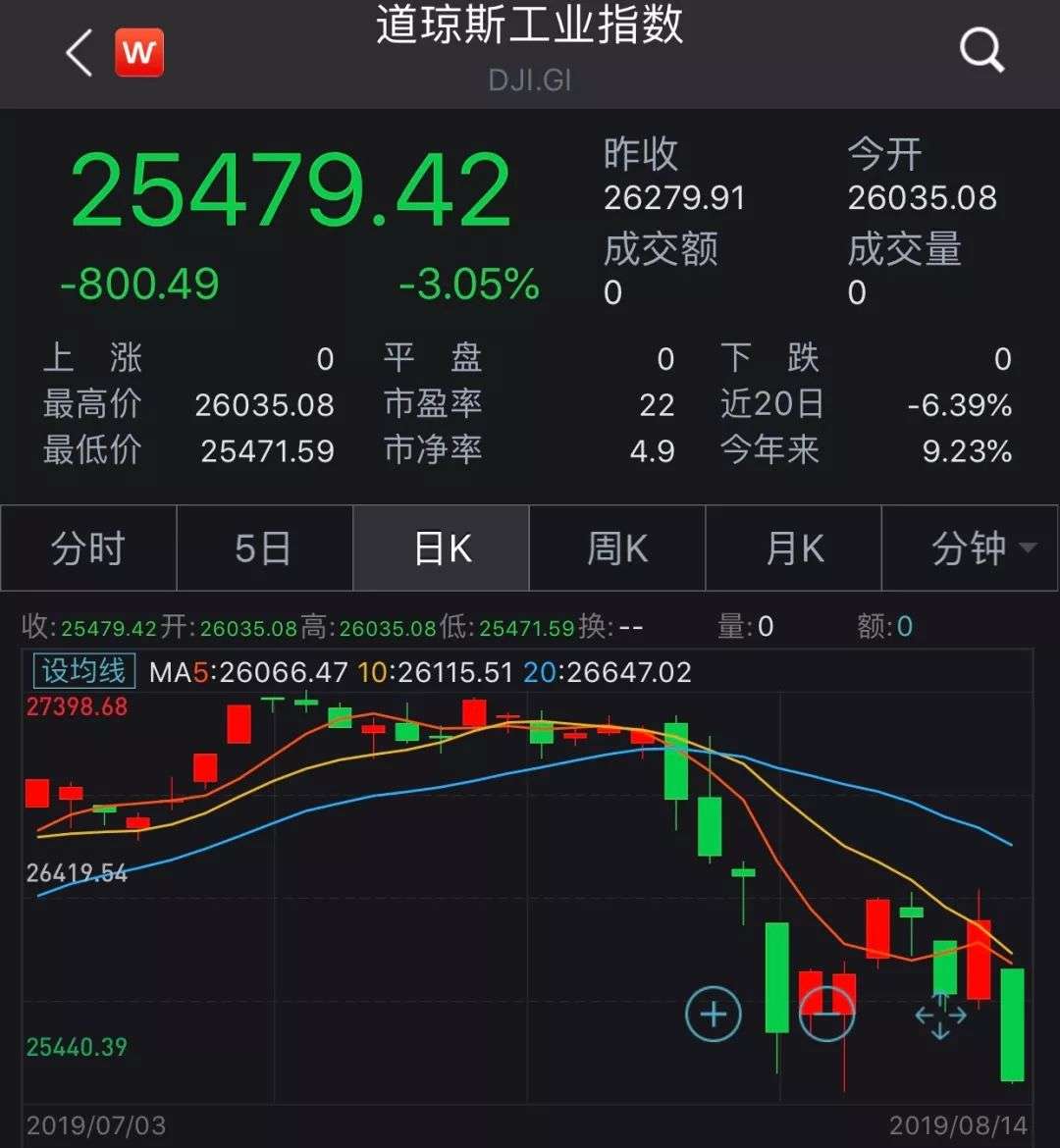Viewport: 1060px width, 1148px height.
Task: Select the pan arrows tool on the chart
Action: pyautogui.click(x=941, y=1018)
